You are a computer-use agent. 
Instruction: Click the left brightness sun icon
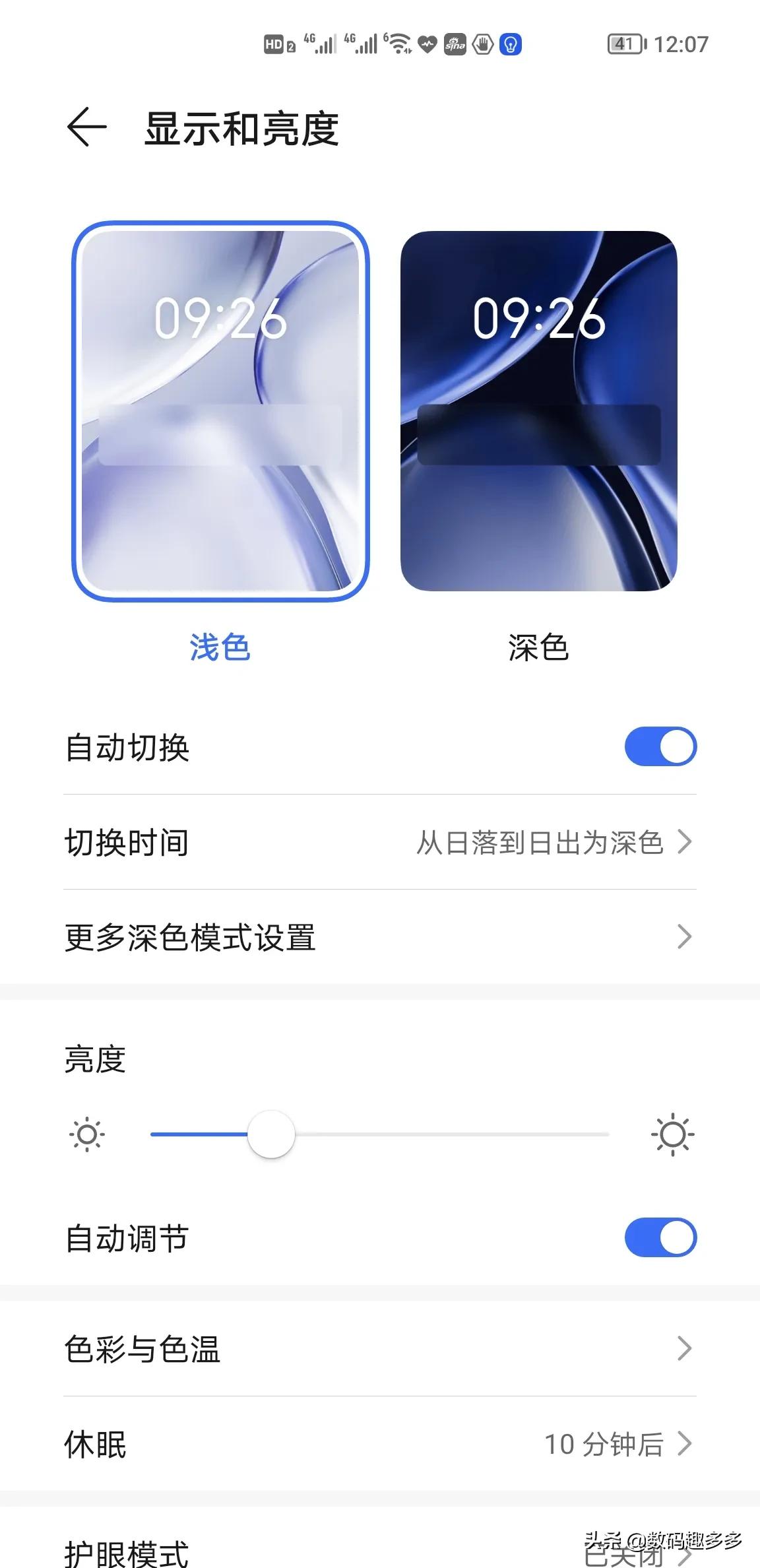pyautogui.click(x=87, y=1134)
